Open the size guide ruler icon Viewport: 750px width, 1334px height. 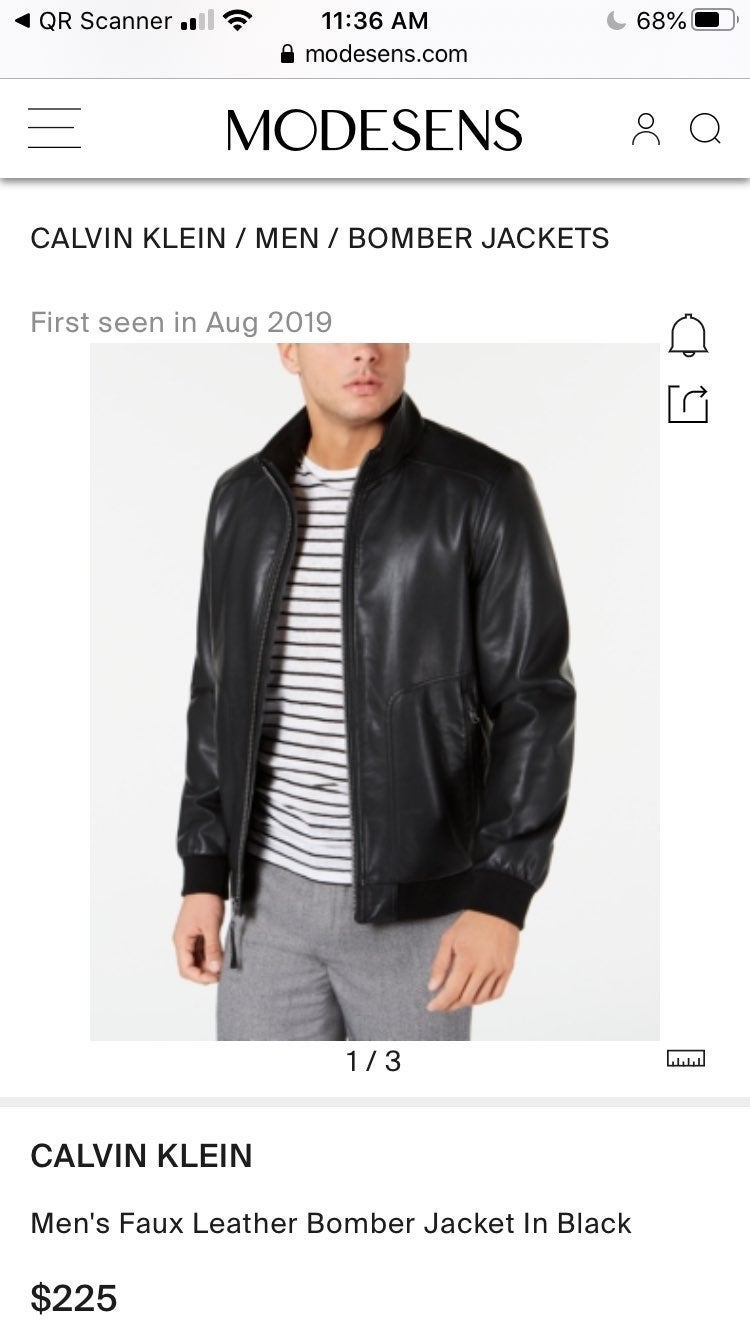point(686,1058)
